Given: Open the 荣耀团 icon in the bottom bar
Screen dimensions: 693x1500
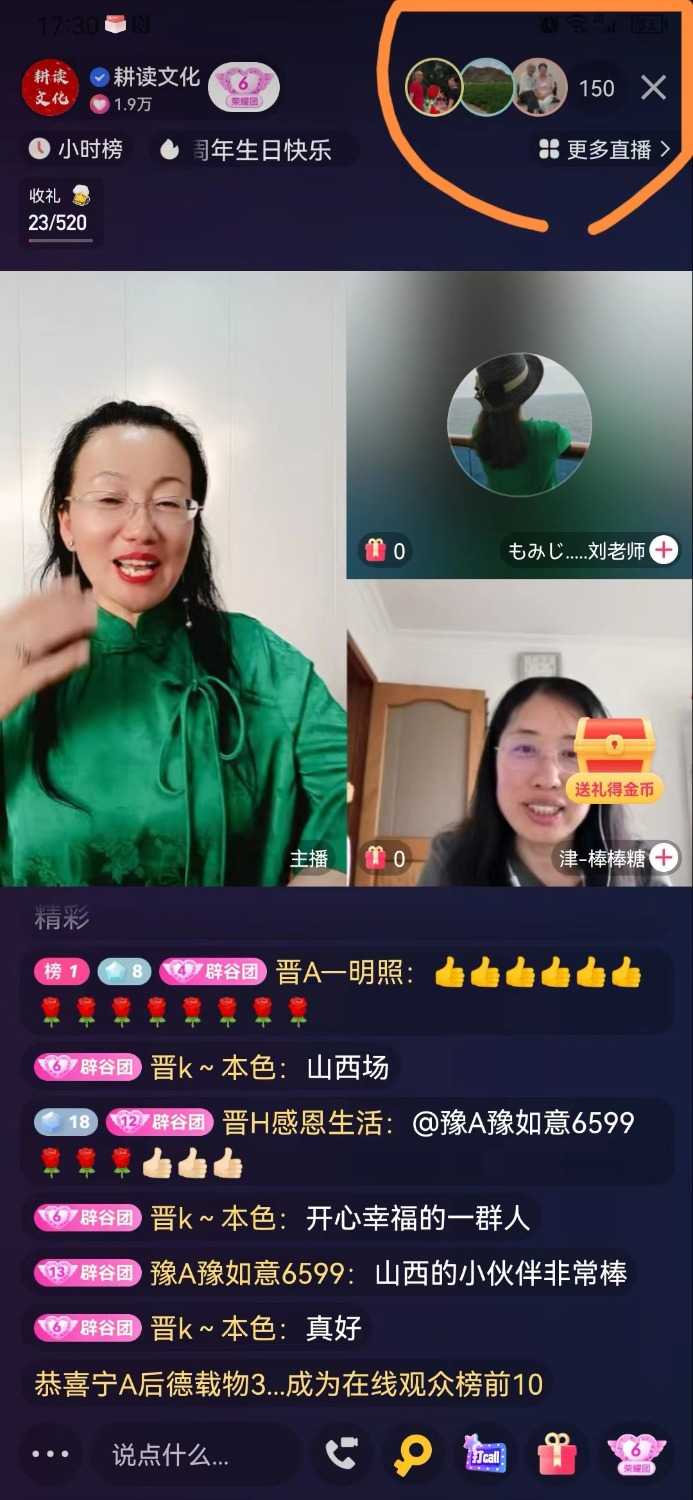Looking at the screenshot, I should 636,1454.
